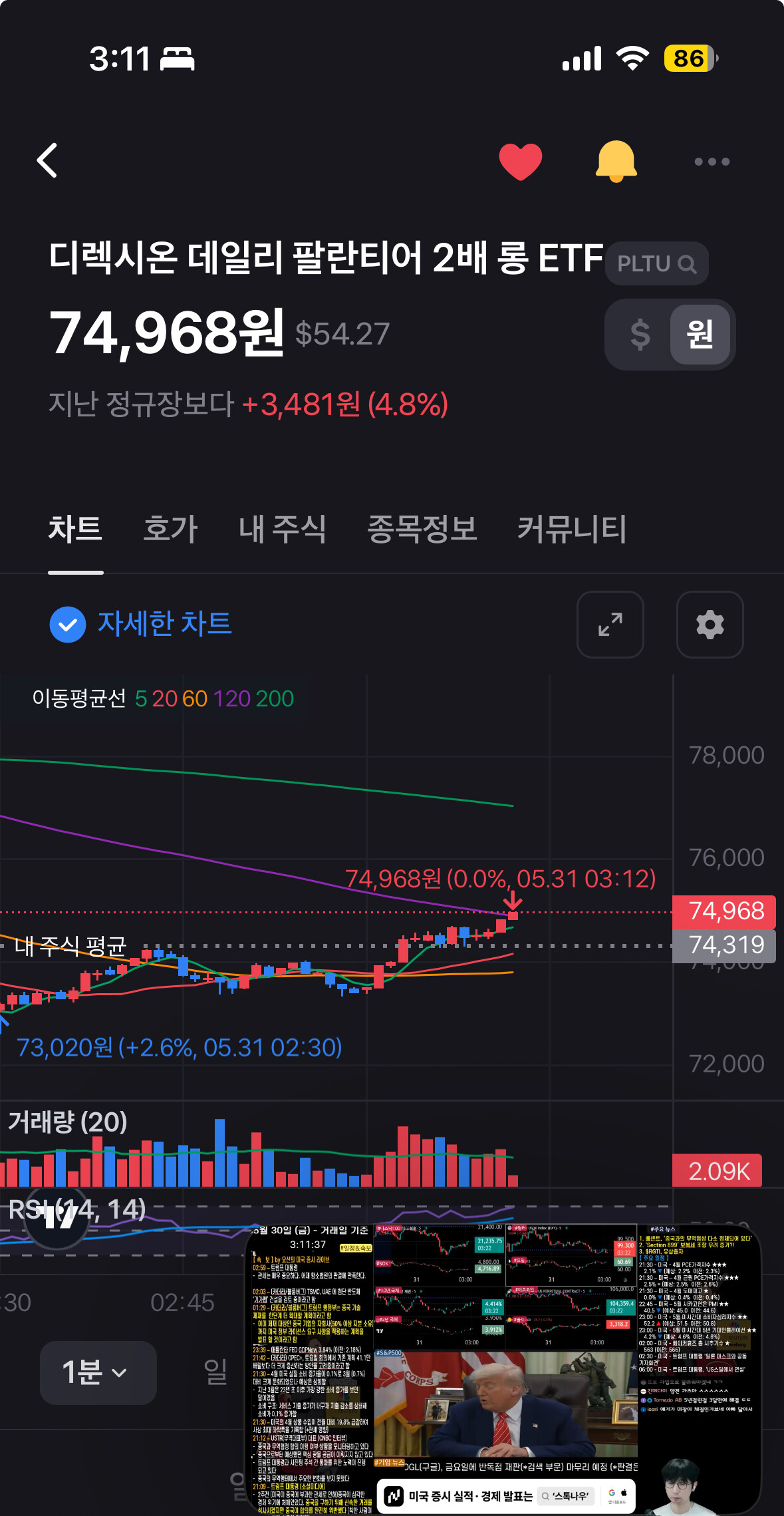Open chart settings gear
The image size is (784, 1516).
[710, 625]
